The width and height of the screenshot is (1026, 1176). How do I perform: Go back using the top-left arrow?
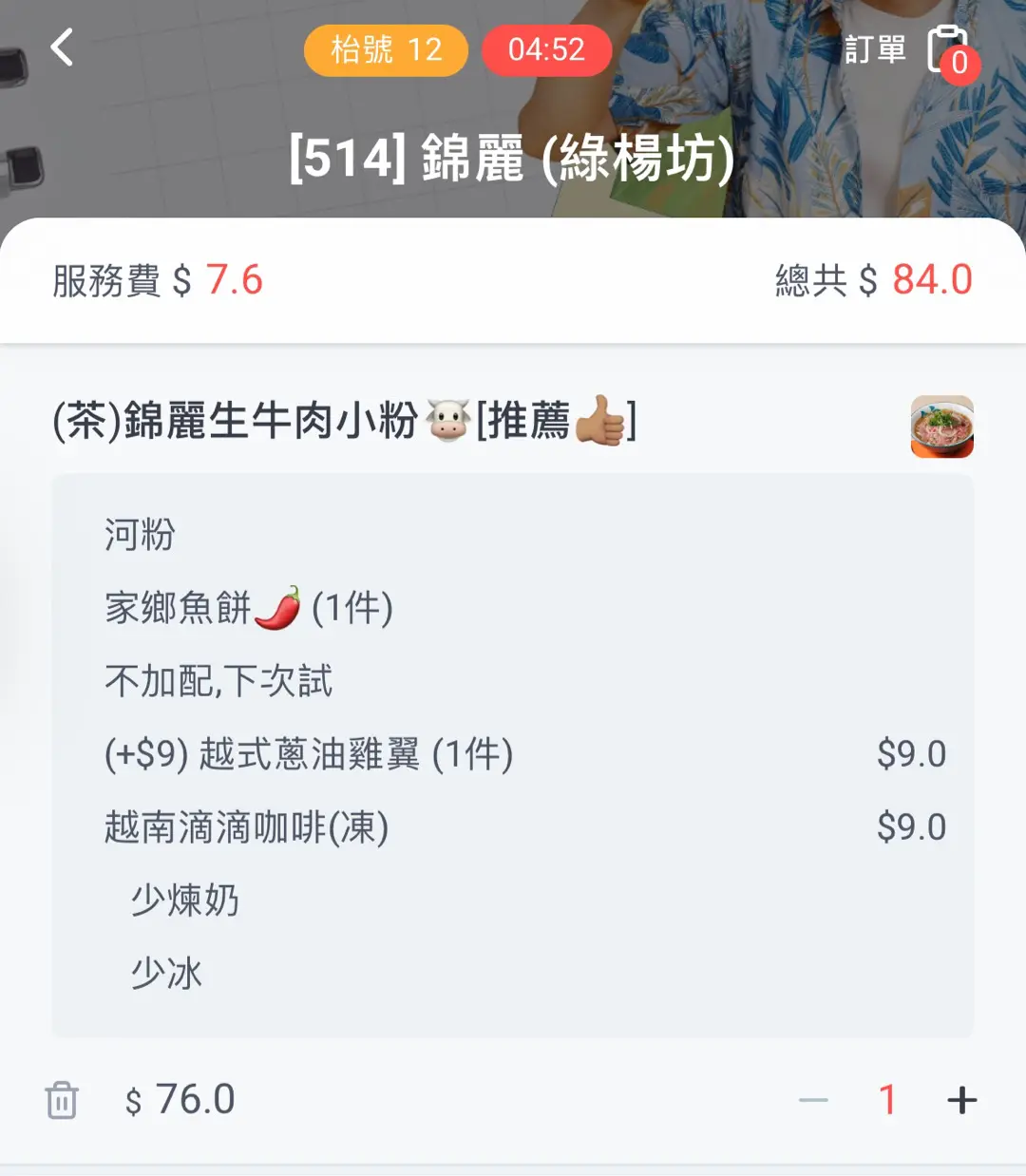point(63,47)
